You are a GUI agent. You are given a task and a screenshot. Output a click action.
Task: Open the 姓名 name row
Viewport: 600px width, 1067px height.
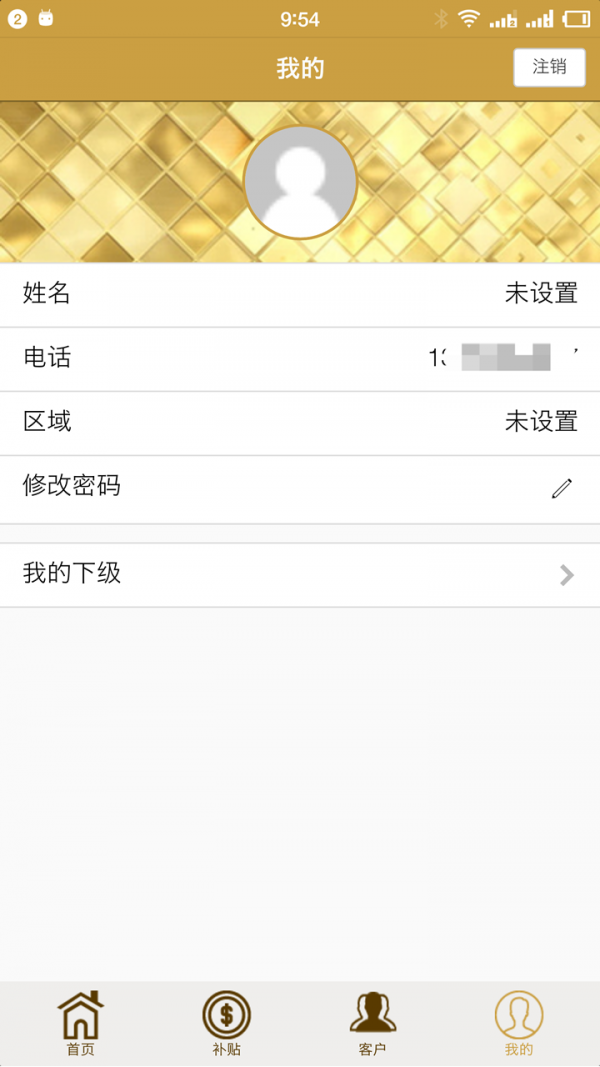pos(300,294)
